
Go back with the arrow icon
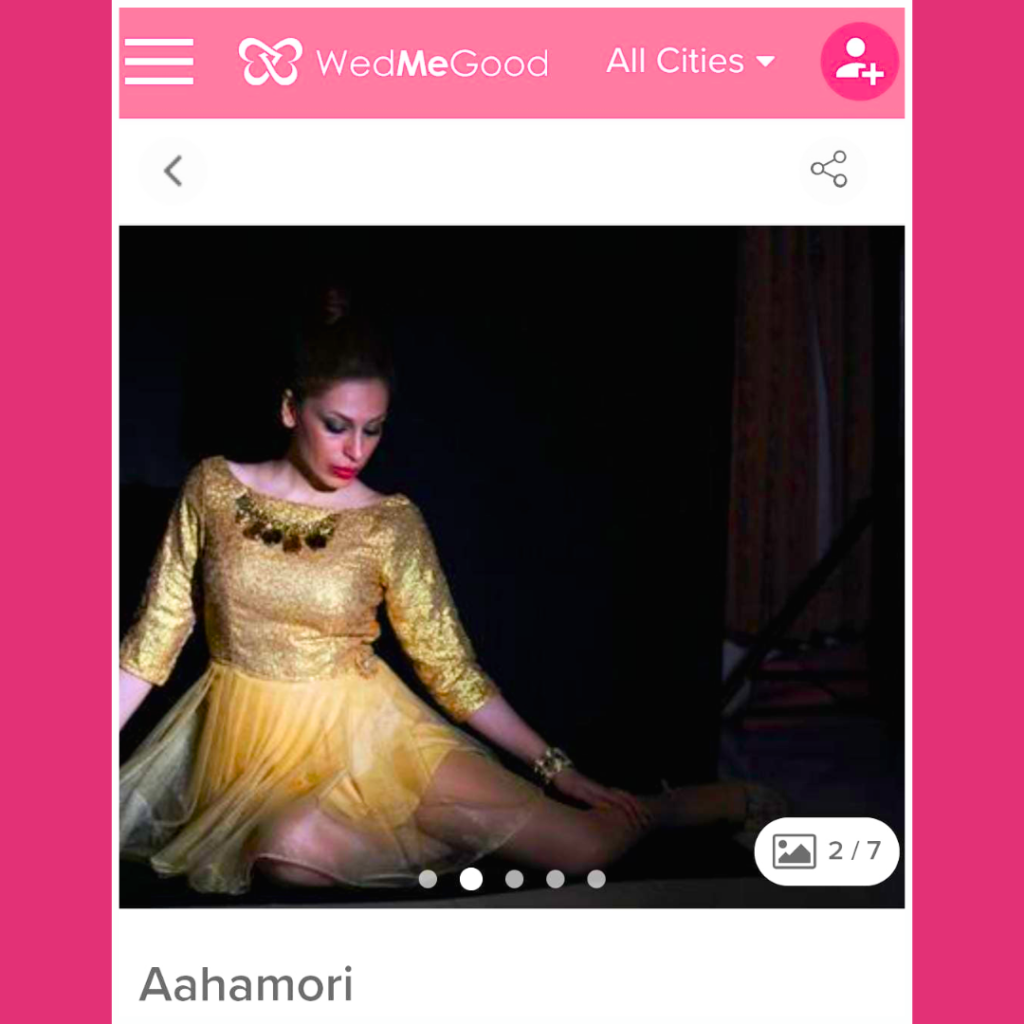174,171
